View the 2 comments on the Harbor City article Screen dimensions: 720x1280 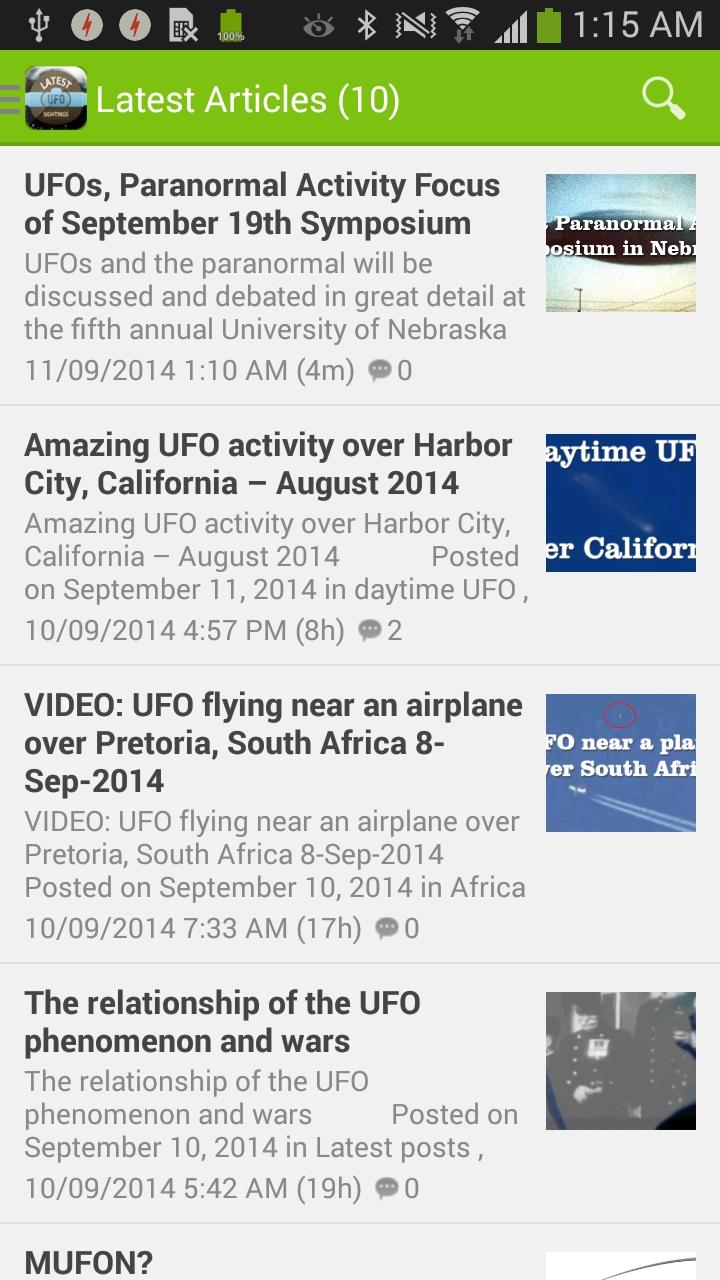coord(370,630)
